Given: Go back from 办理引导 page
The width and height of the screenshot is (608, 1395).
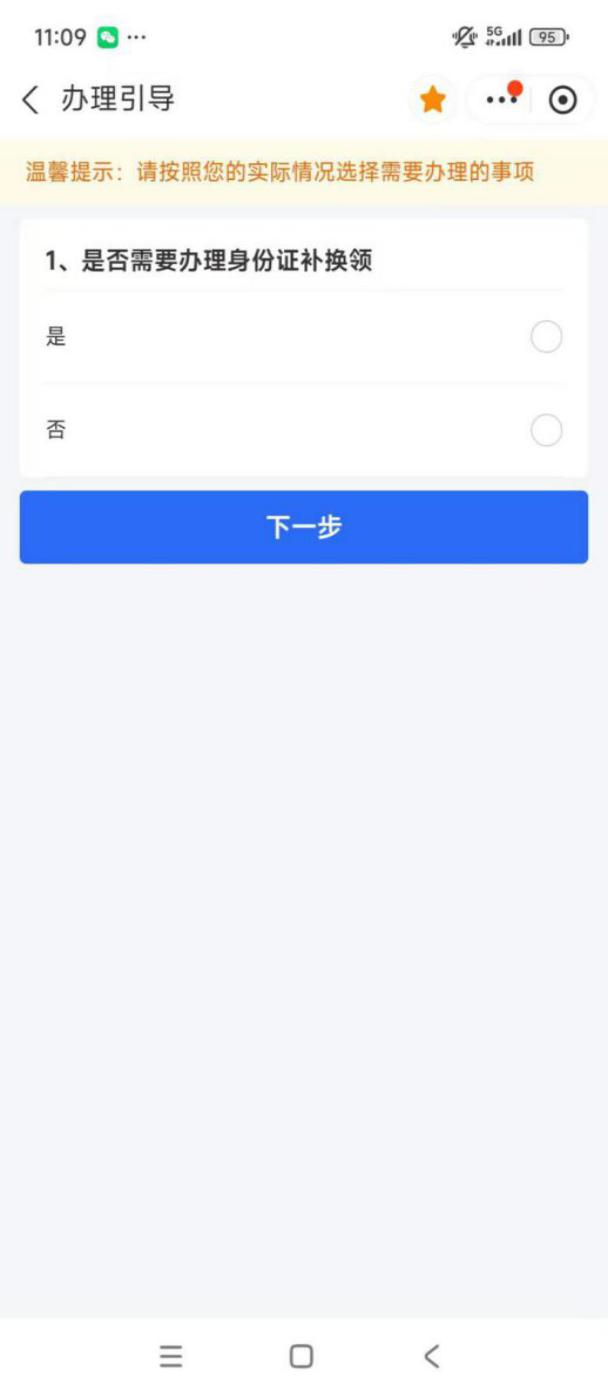Looking at the screenshot, I should [31, 99].
